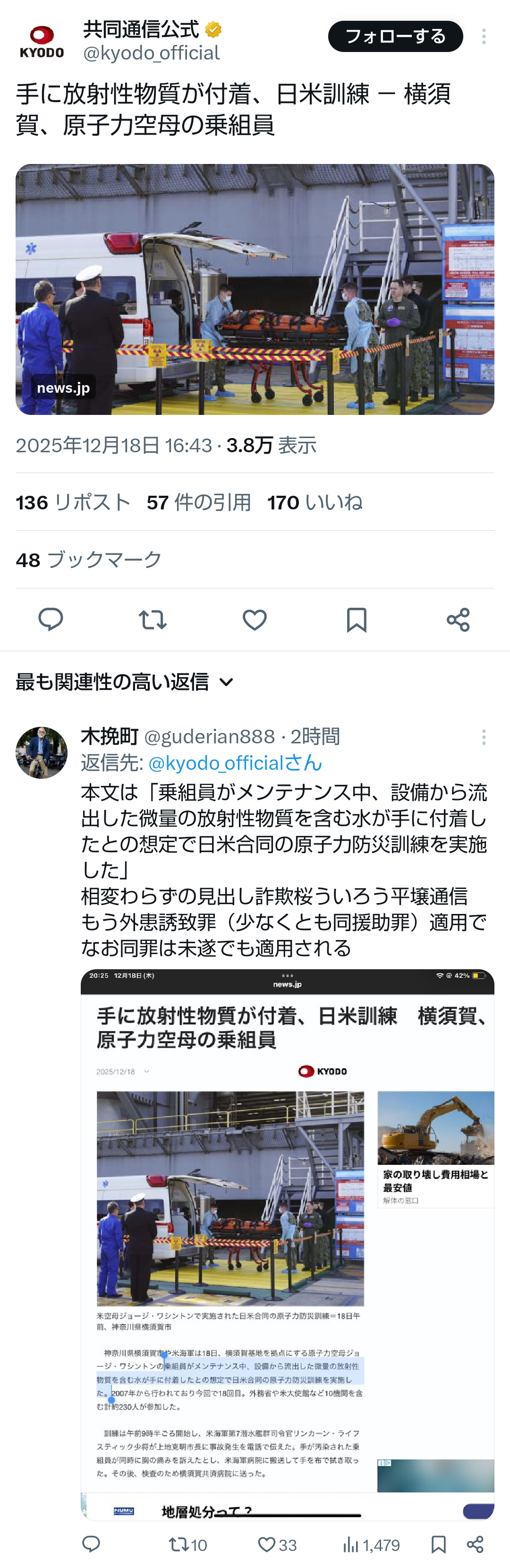Repost the Kyodo main post
The width and height of the screenshot is (510, 1568).
(152, 620)
